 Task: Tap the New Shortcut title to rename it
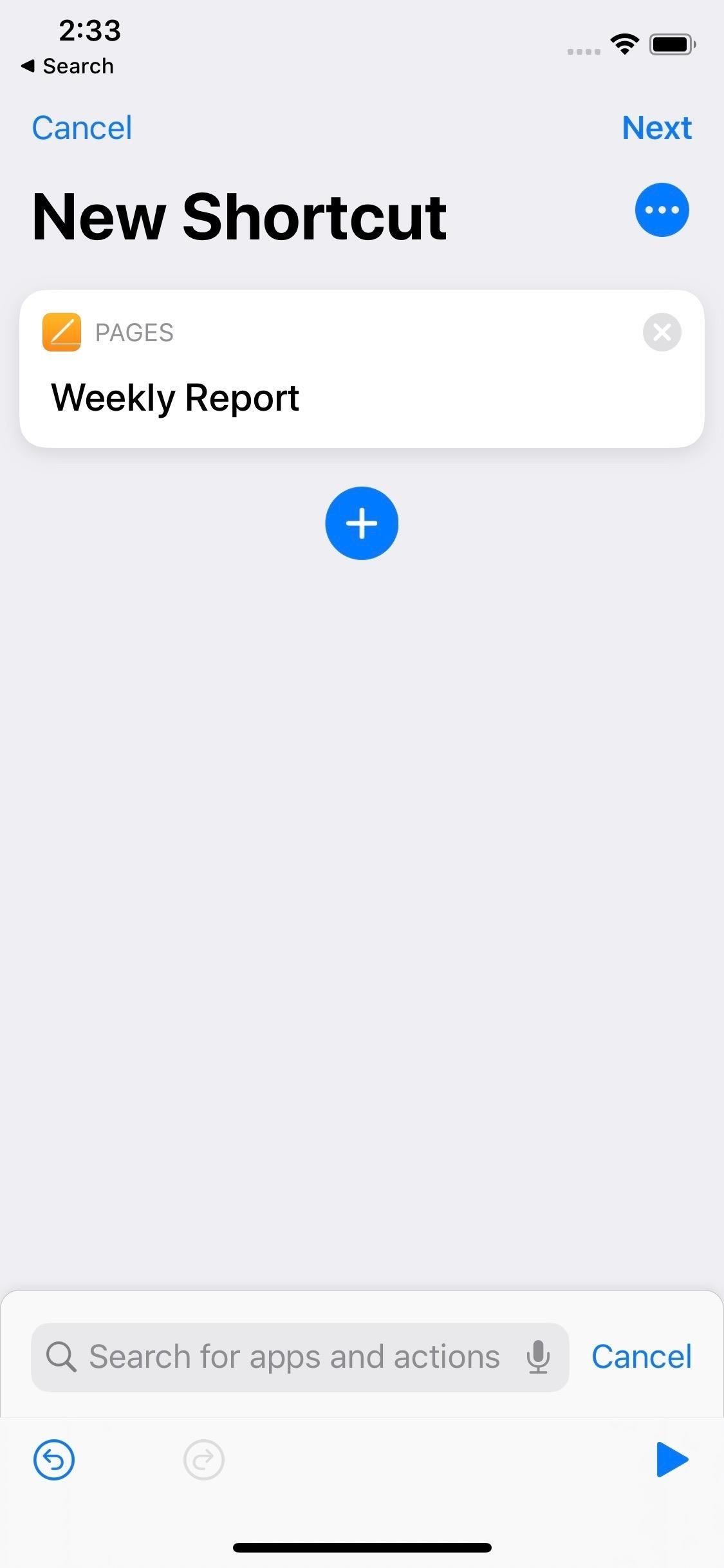click(239, 216)
